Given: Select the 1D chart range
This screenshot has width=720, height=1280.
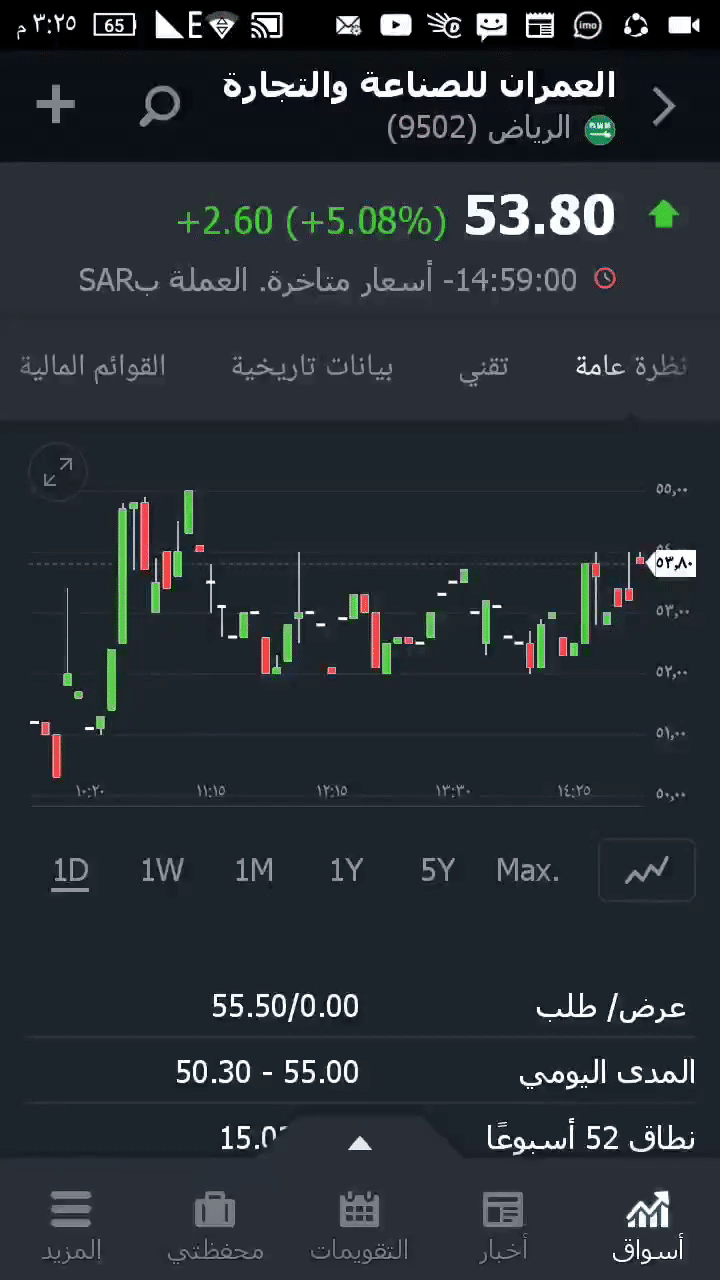Looking at the screenshot, I should coord(71,871).
